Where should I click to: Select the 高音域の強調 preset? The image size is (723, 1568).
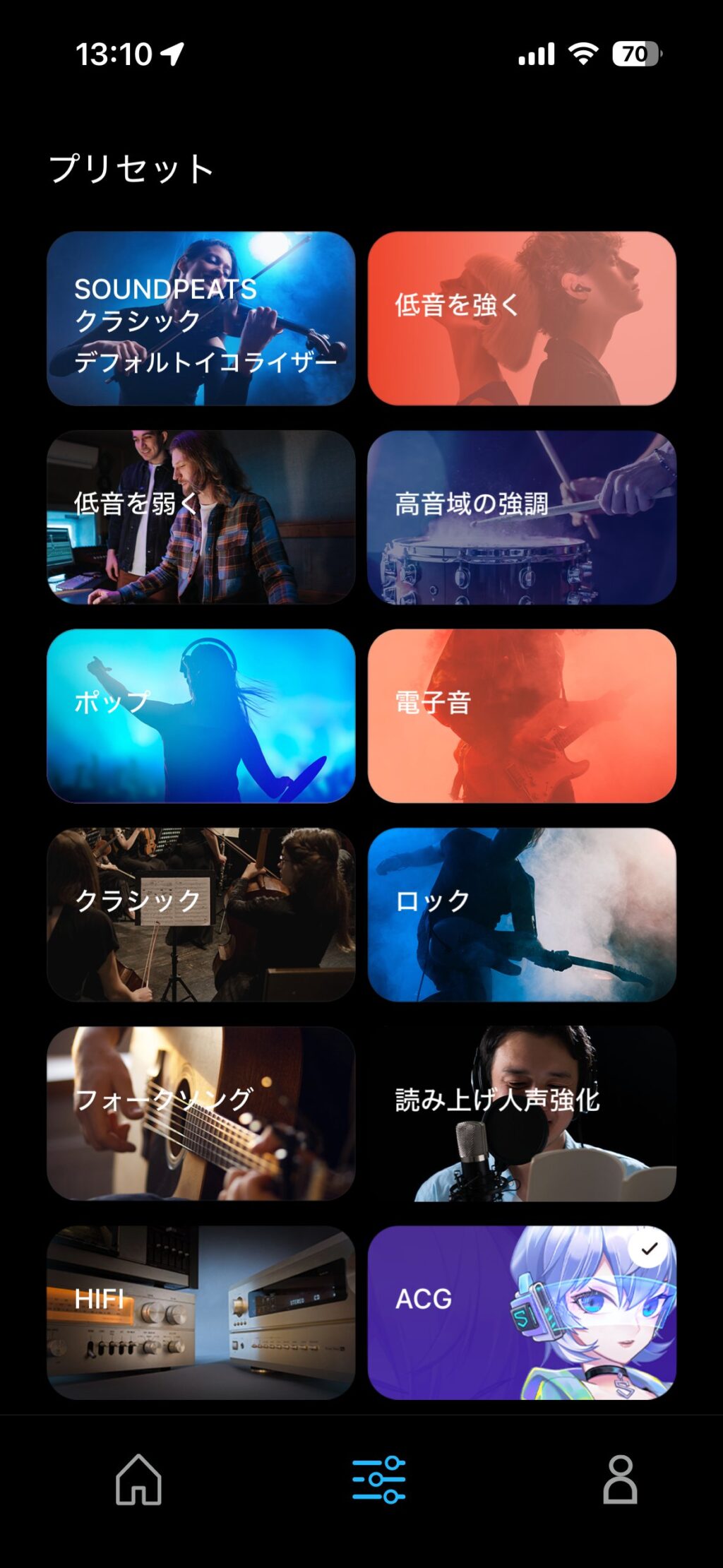tap(522, 517)
